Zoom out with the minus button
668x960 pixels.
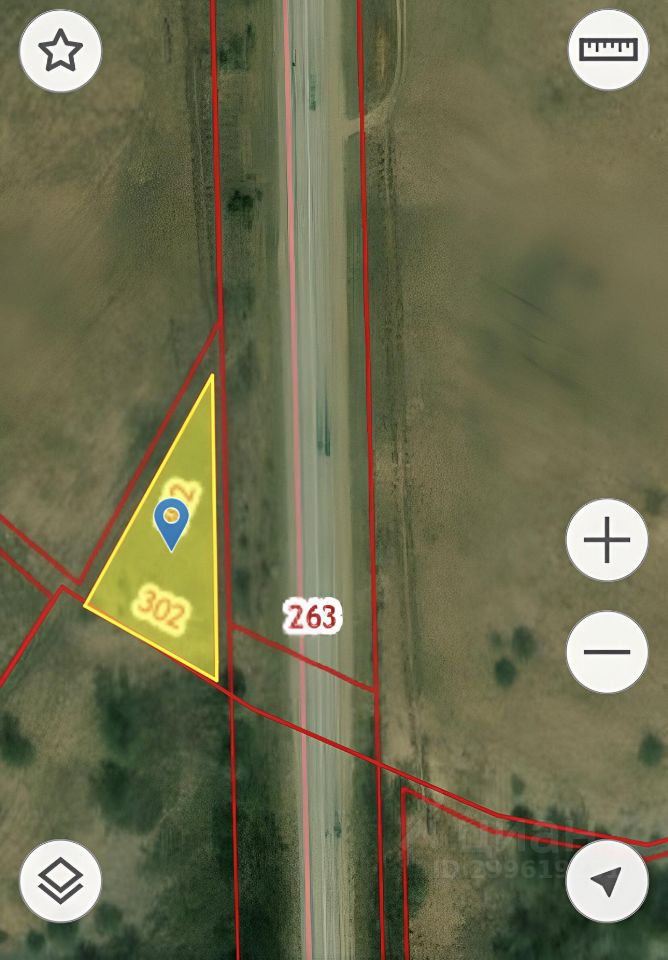pyautogui.click(x=607, y=652)
